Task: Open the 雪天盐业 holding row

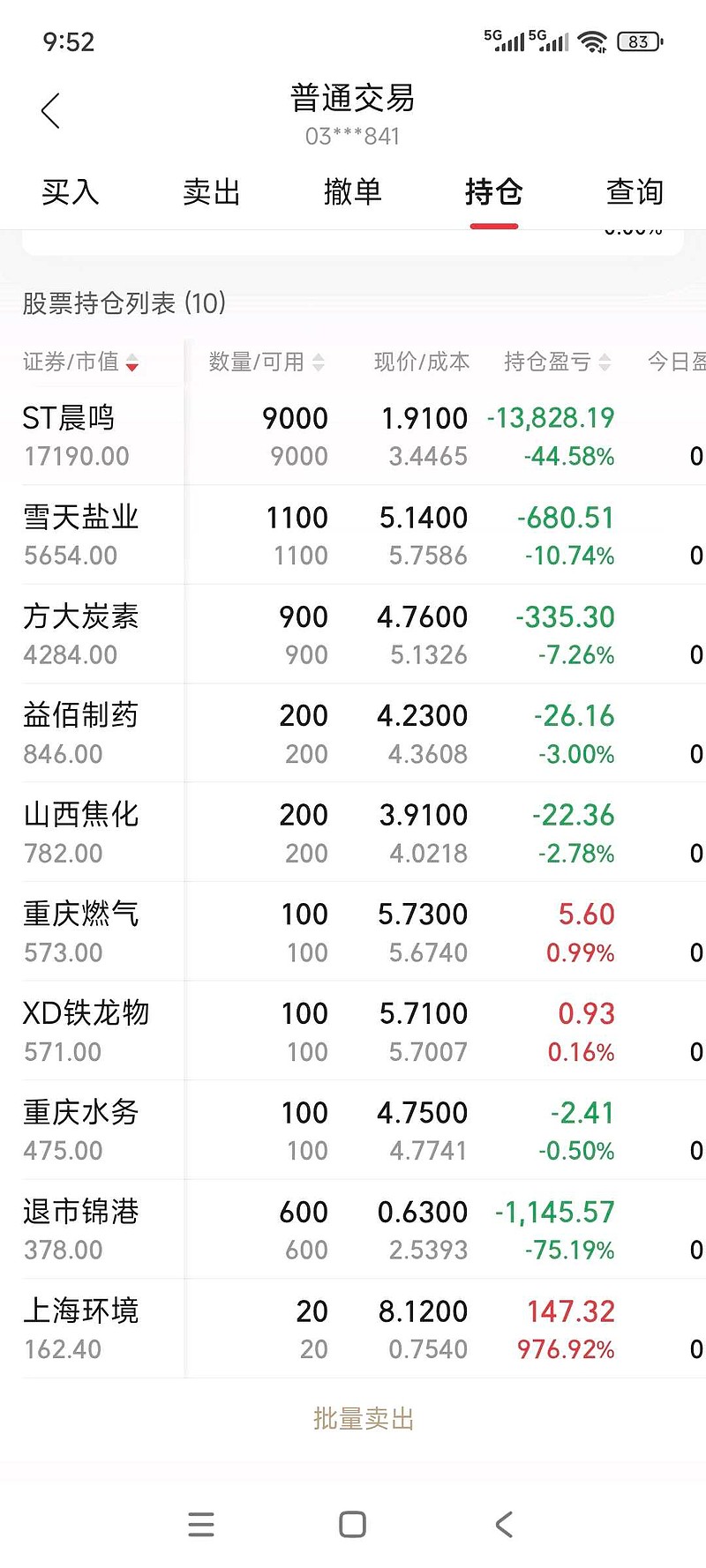Action: [353, 535]
